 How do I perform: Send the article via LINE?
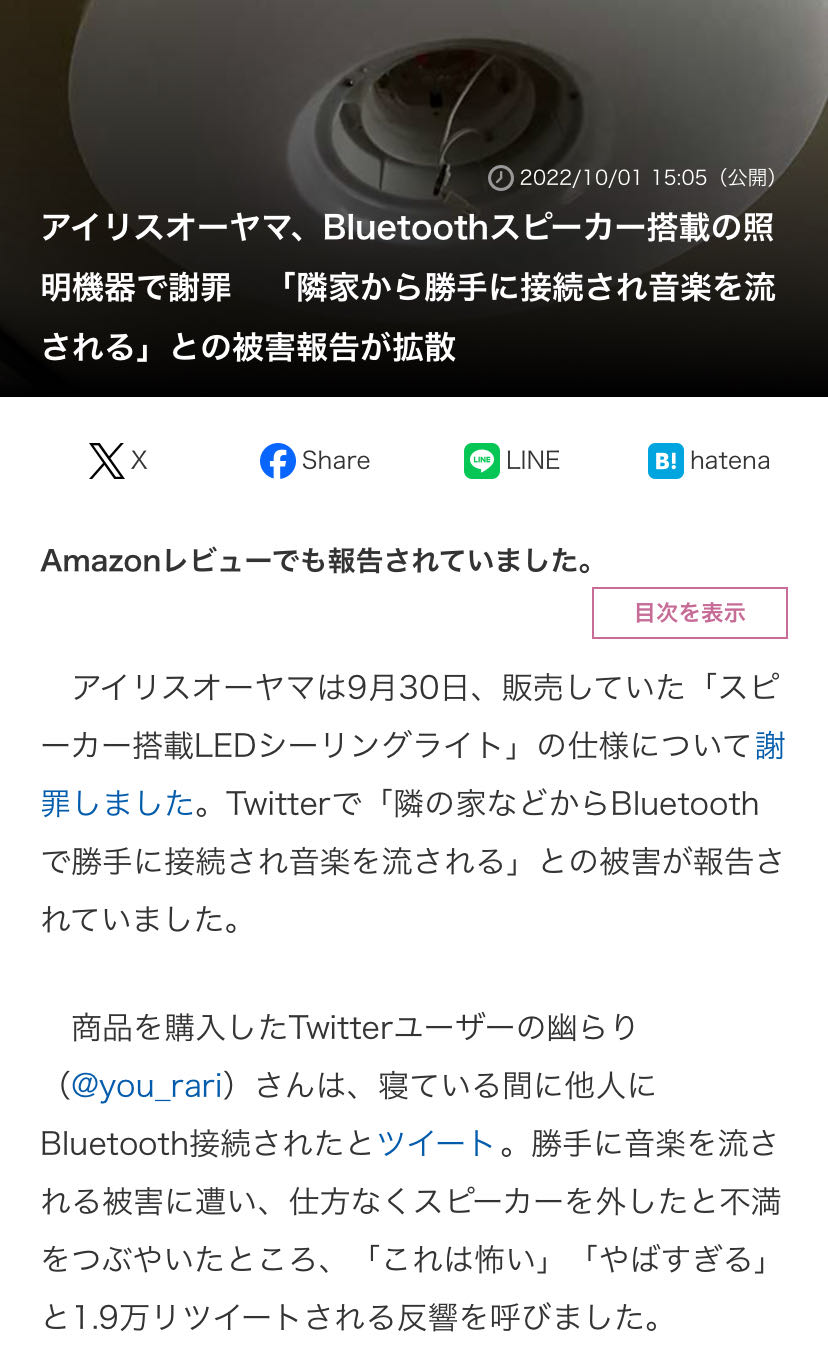(x=511, y=461)
